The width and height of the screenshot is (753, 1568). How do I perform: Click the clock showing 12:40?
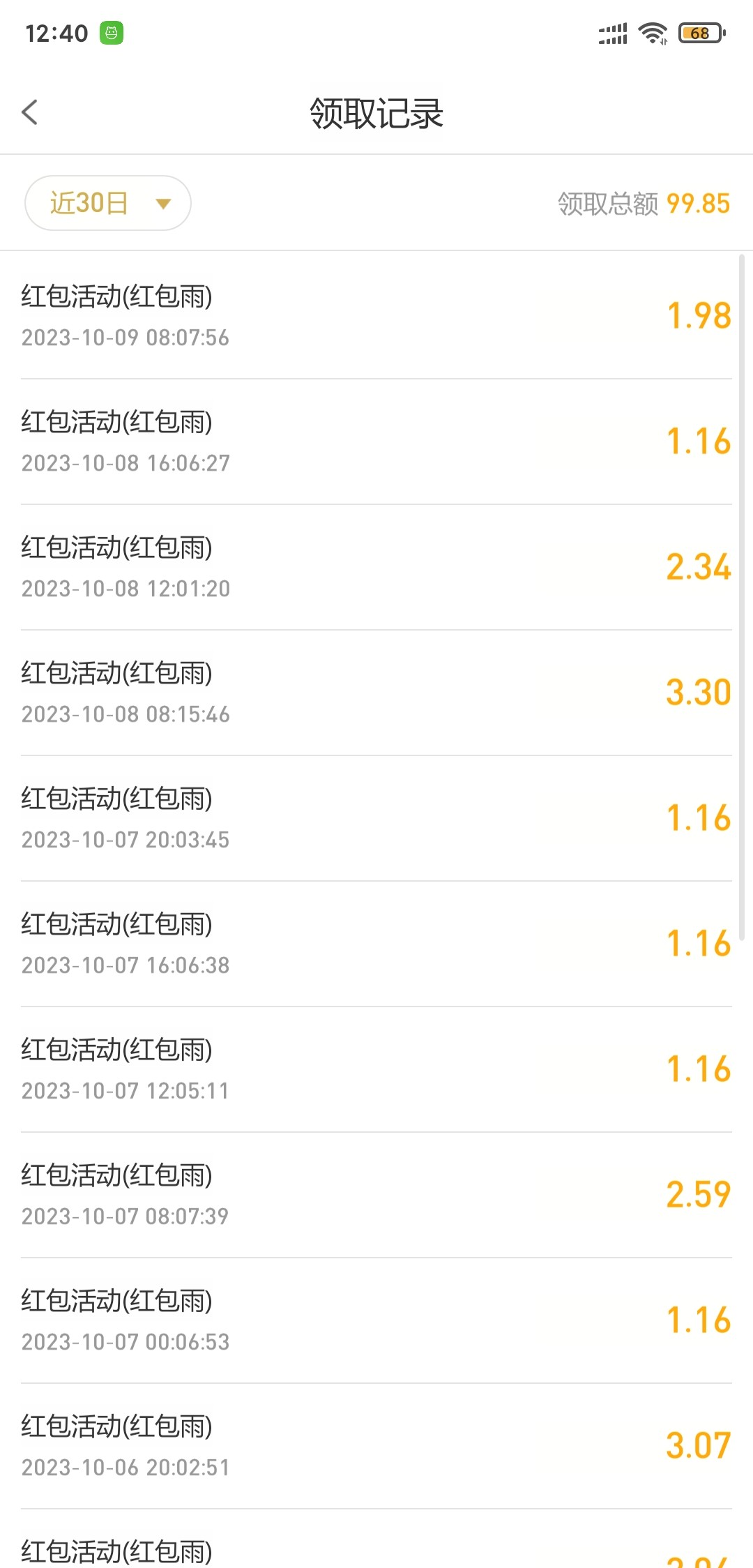(x=56, y=33)
